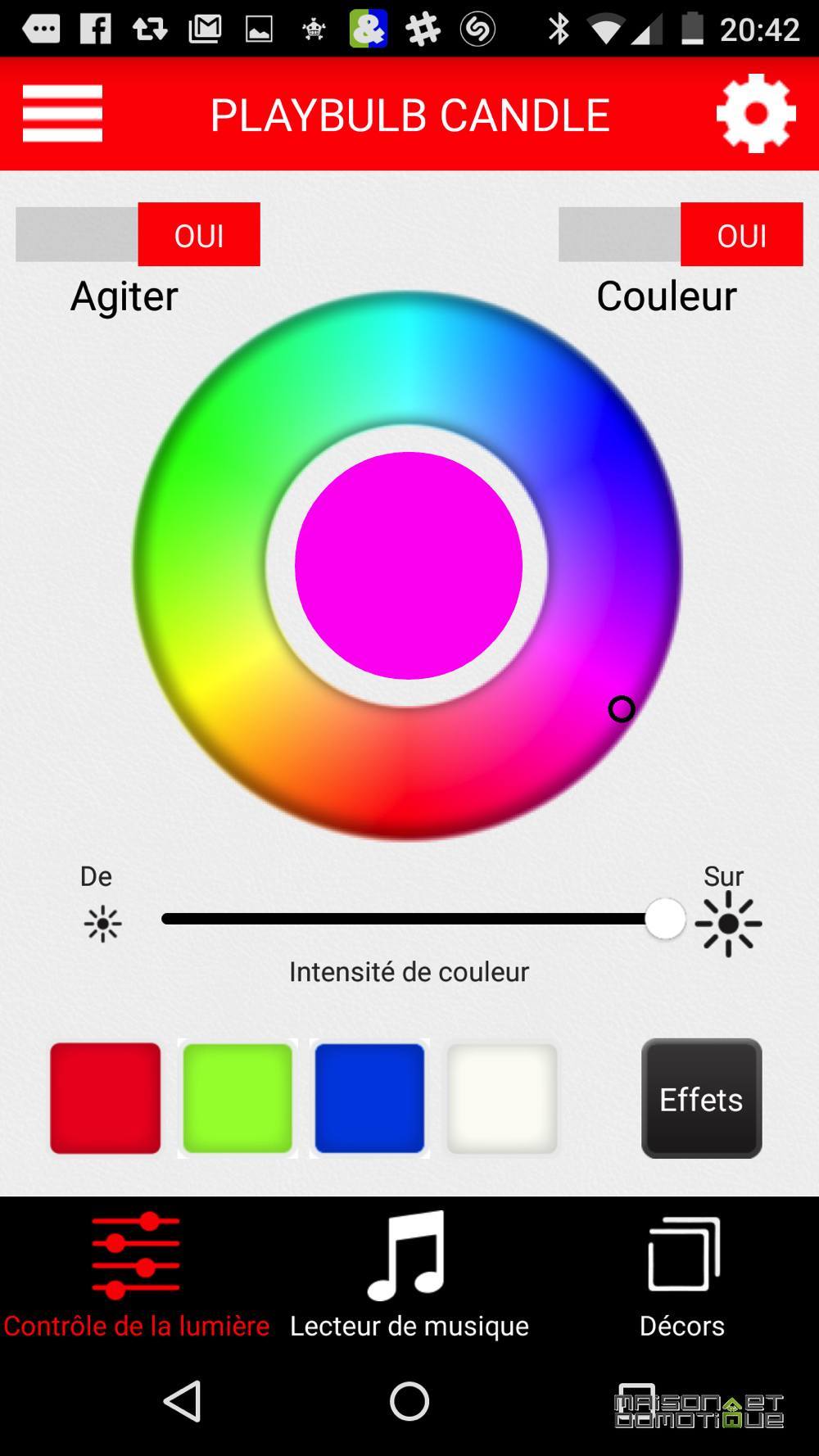Select the blue color swatch

pyautogui.click(x=369, y=1098)
